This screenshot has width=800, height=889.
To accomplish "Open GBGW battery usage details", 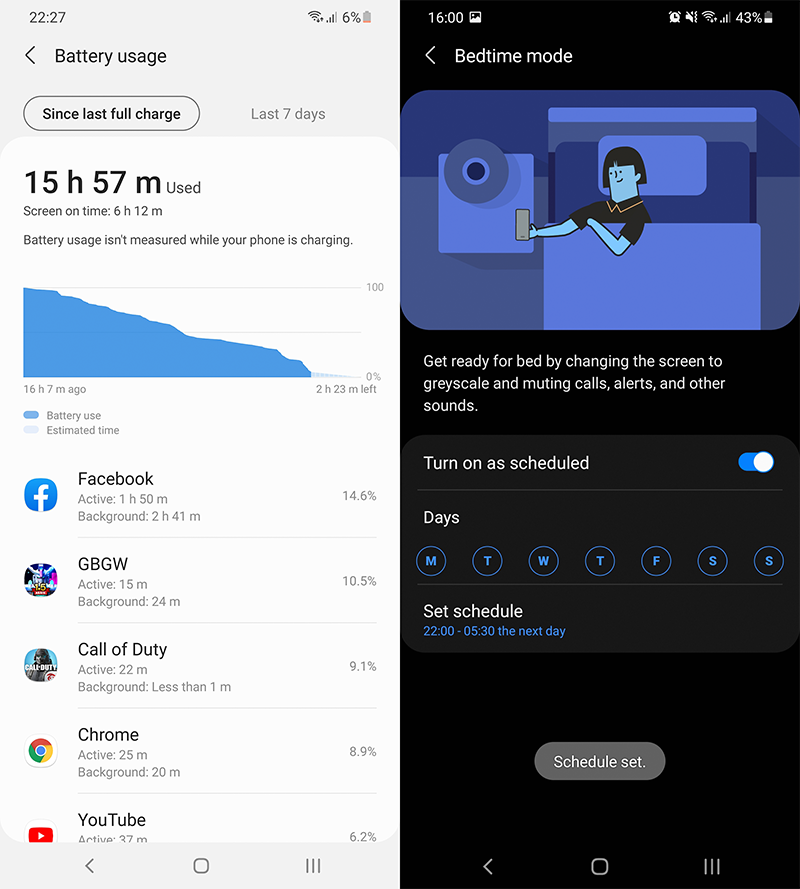I will point(200,581).
